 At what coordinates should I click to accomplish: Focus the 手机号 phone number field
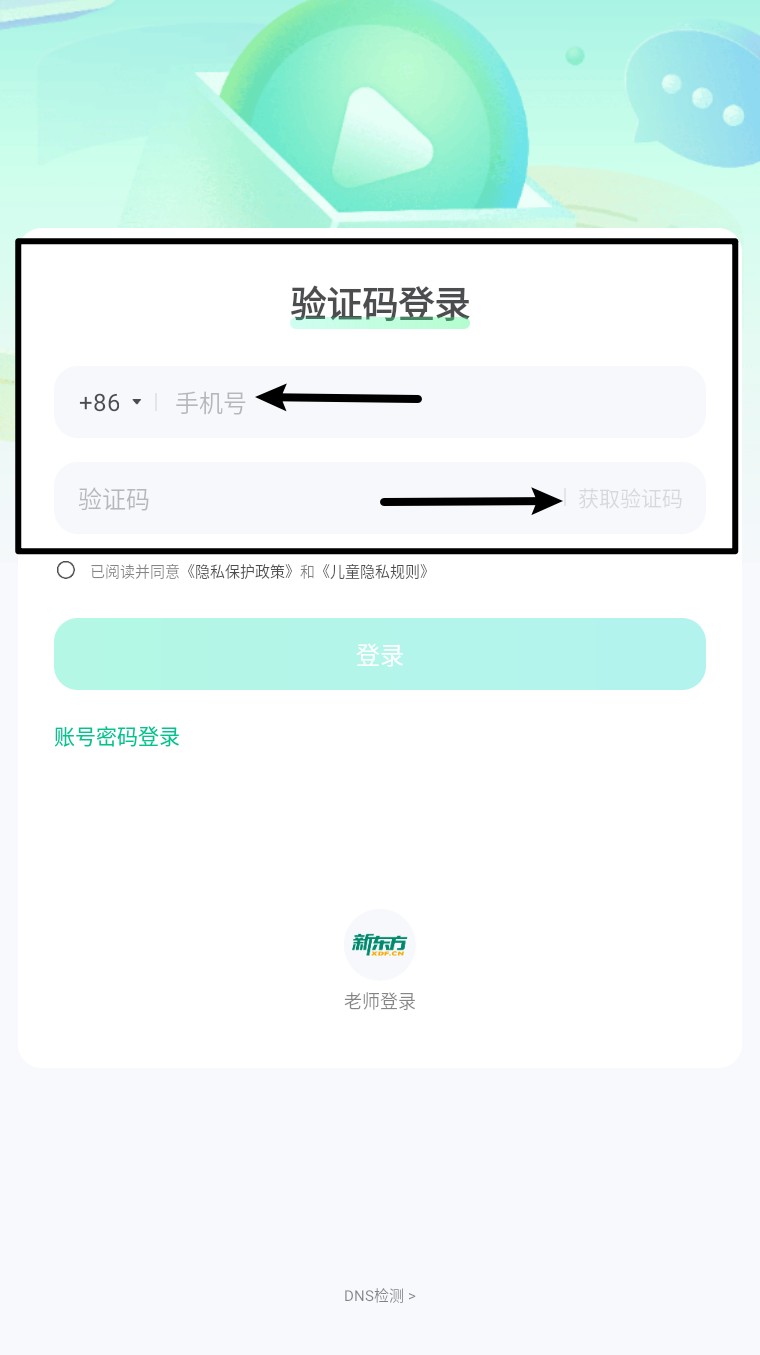click(400, 402)
